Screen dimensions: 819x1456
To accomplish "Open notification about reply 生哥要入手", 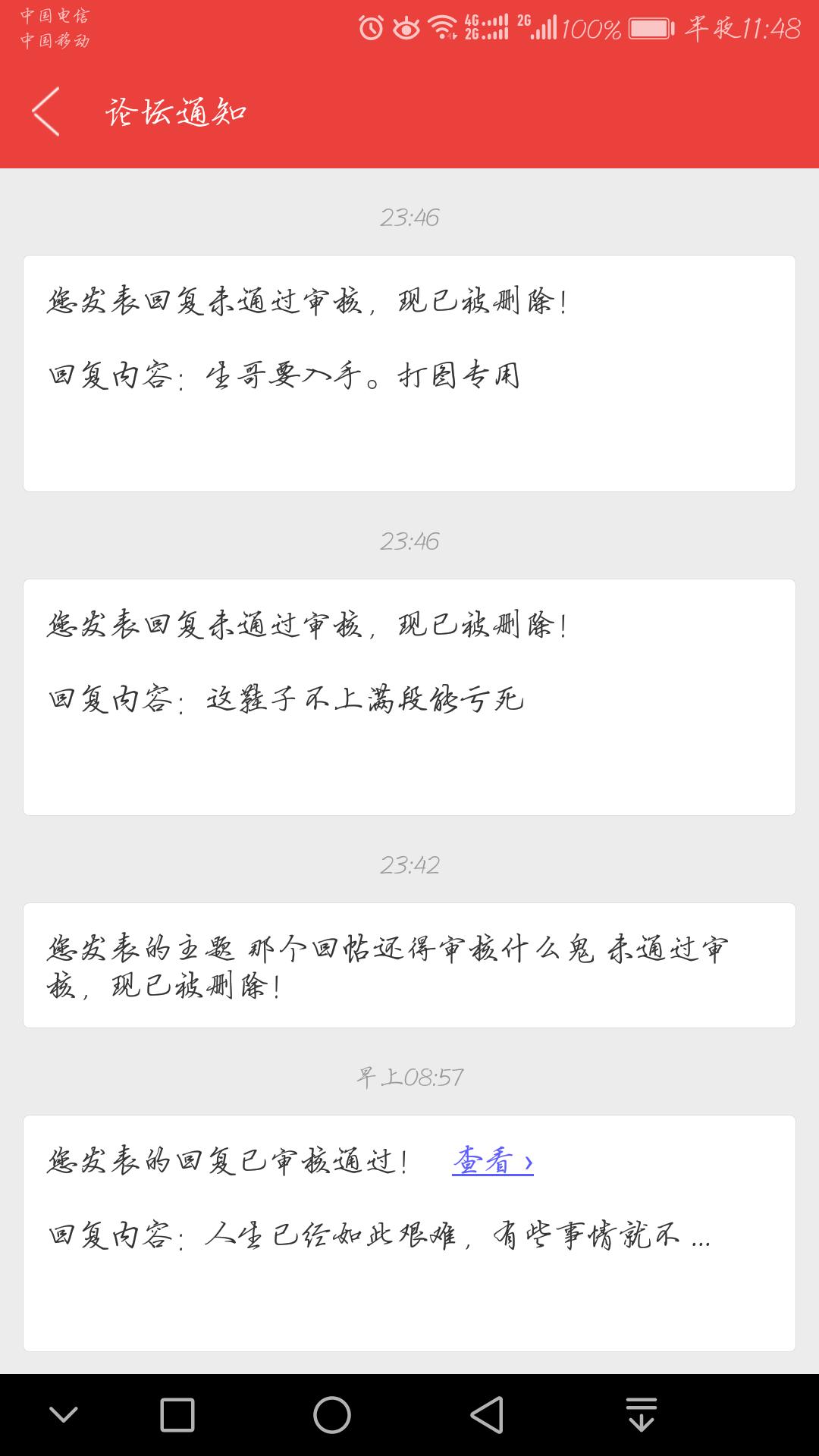I will (x=409, y=373).
